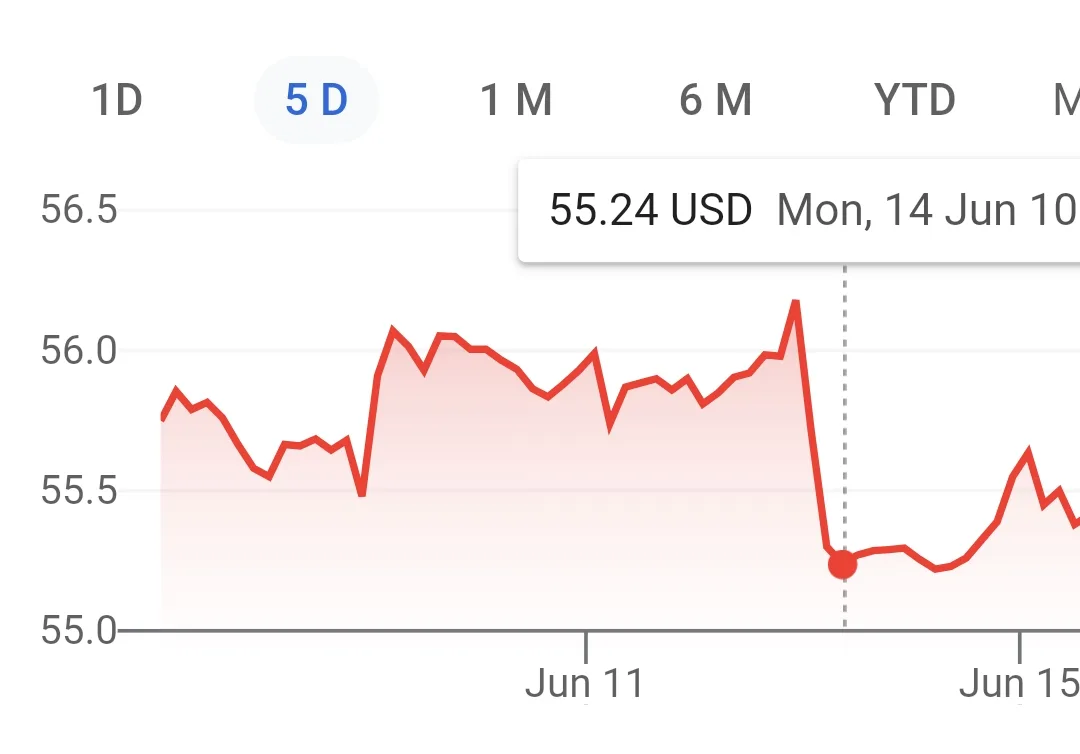
Task: Select the 5 D time range
Action: (x=316, y=100)
